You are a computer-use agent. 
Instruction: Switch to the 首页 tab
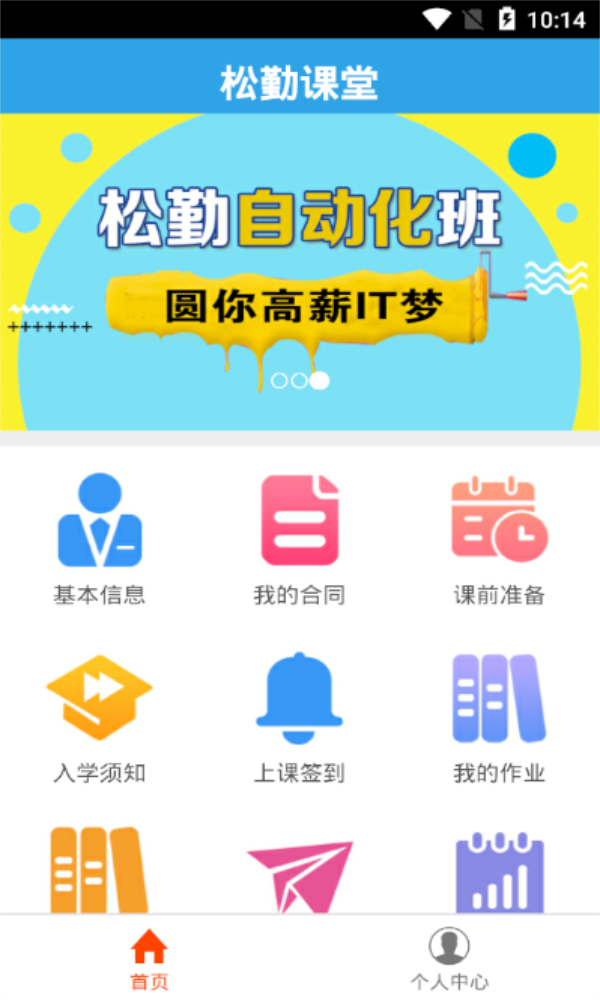(150, 958)
